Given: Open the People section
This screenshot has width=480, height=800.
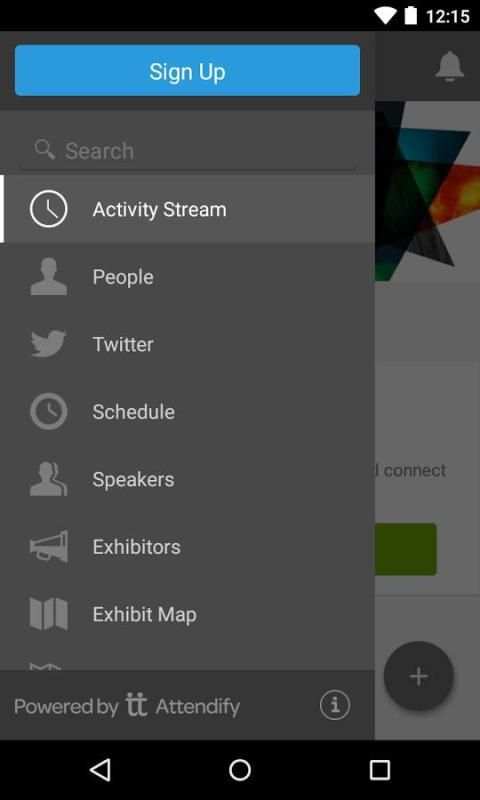Looking at the screenshot, I should (x=187, y=277).
